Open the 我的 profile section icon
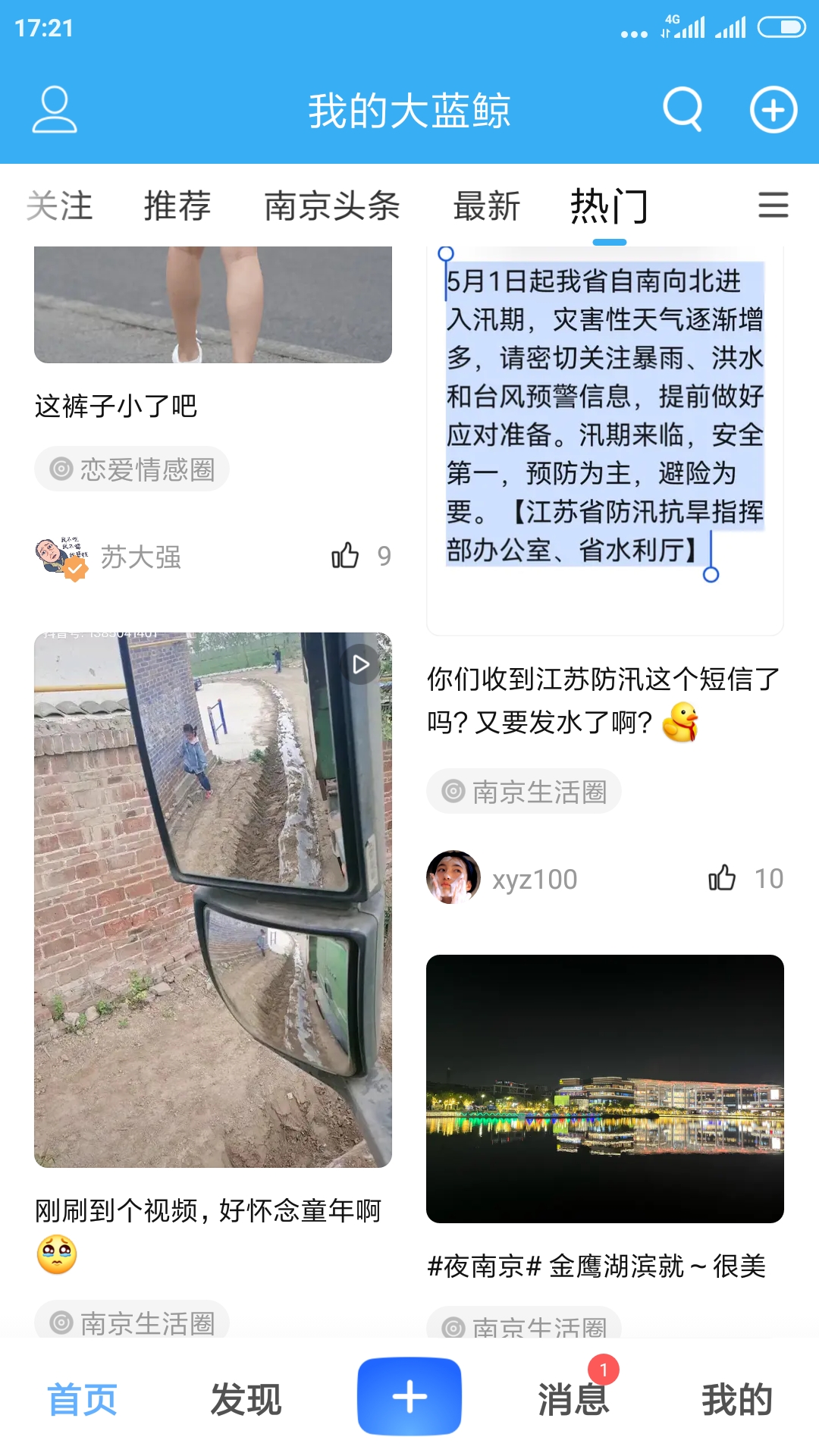This screenshot has width=819, height=1456. click(x=736, y=1399)
